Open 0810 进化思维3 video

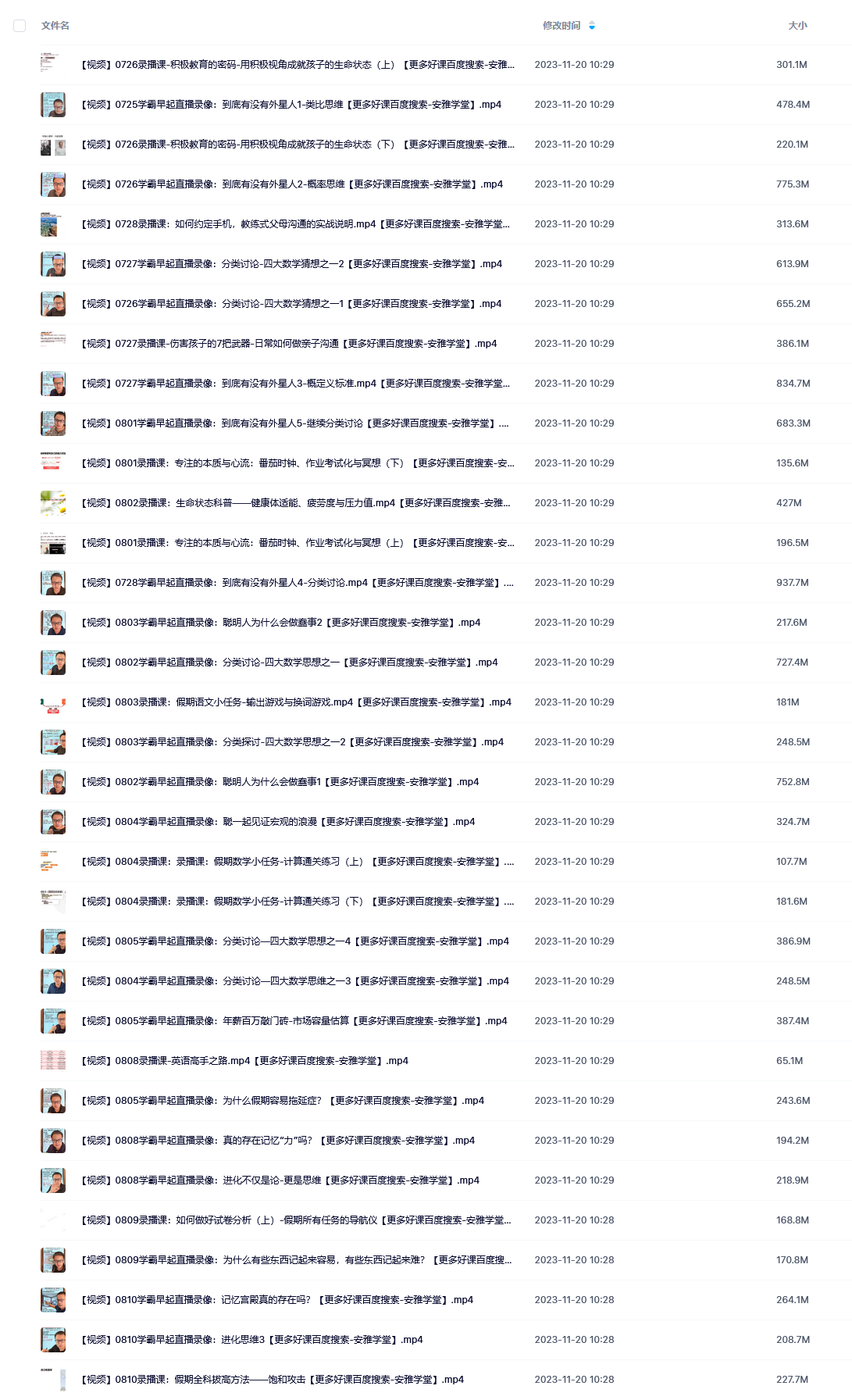pos(251,1340)
